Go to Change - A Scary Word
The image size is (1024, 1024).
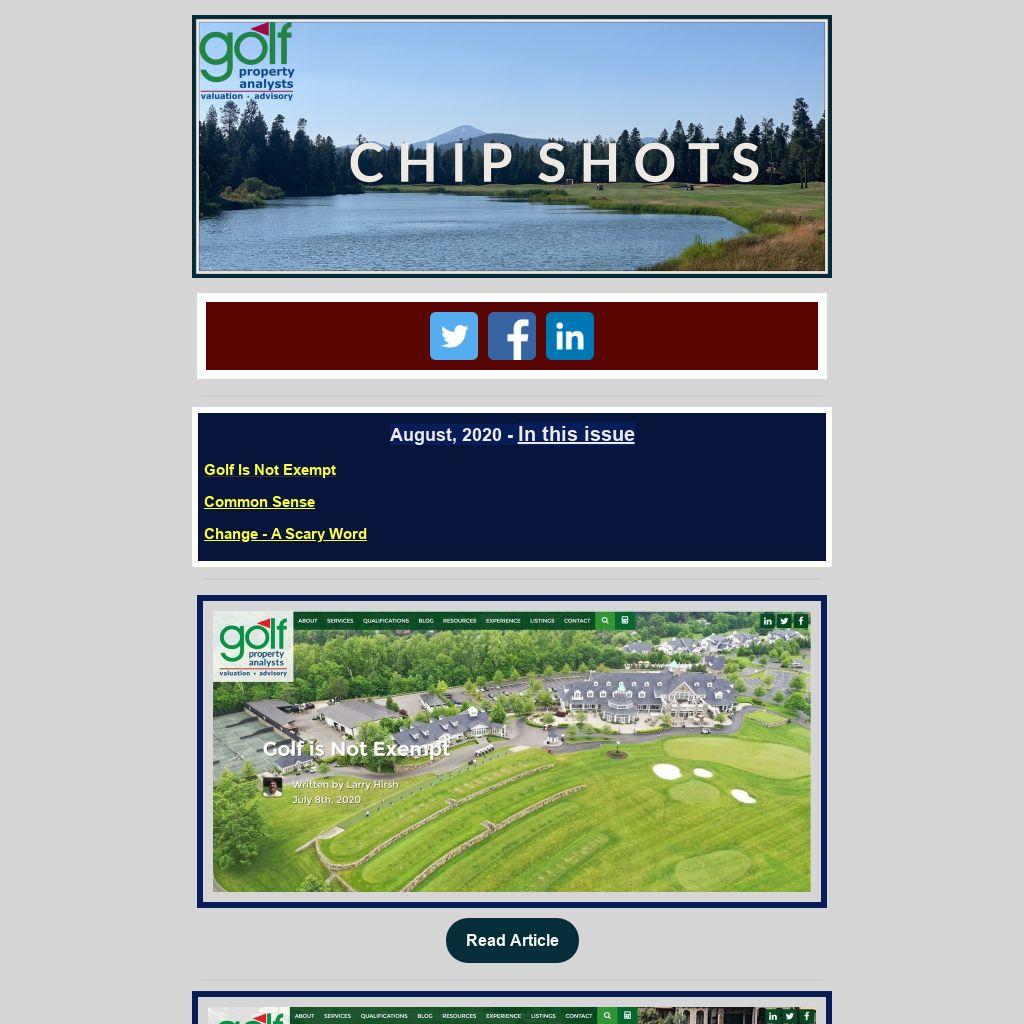[285, 534]
